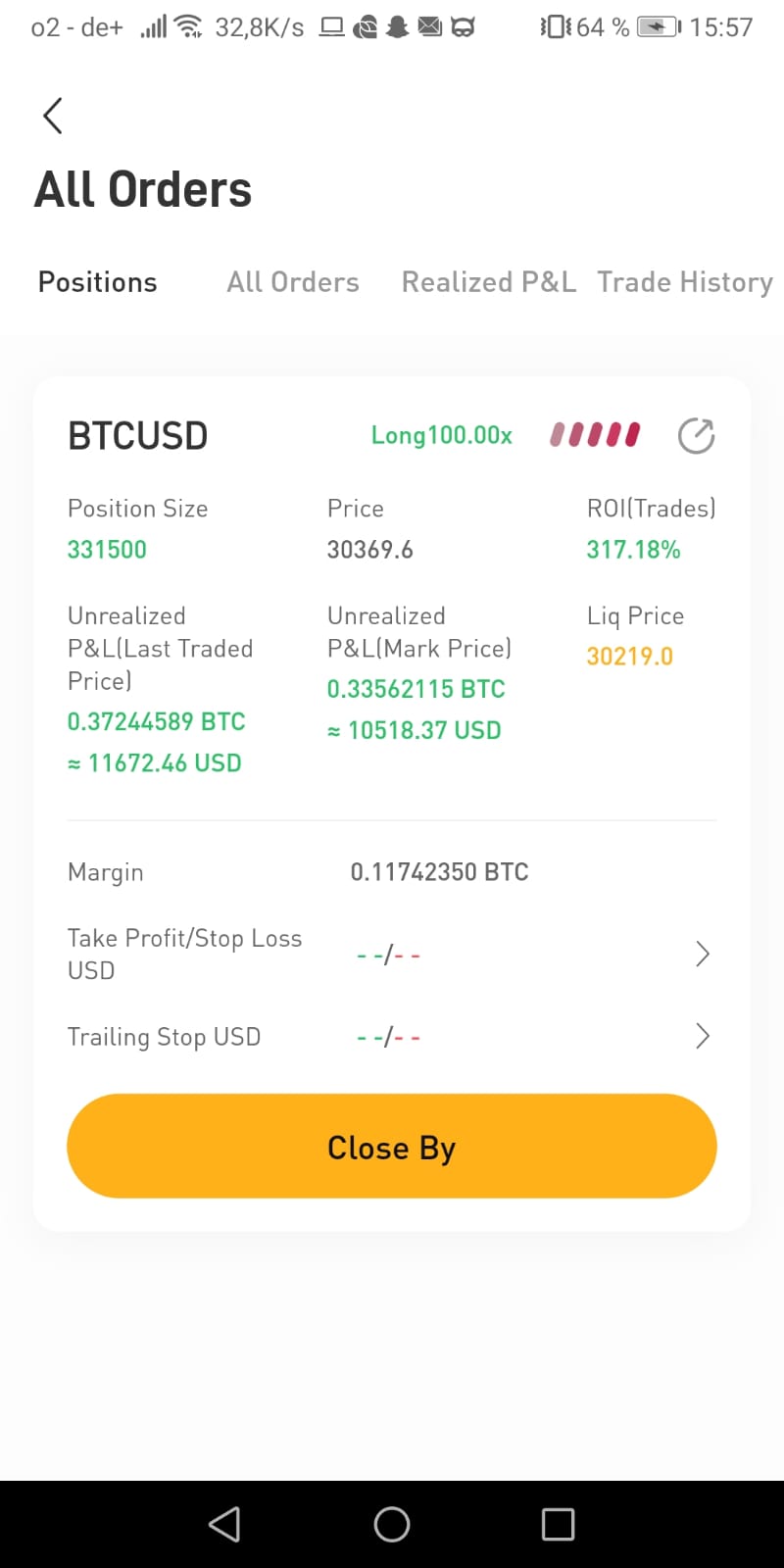The width and height of the screenshot is (784, 1568).
Task: Expand Trailing Stop USD settings
Action: click(702, 1036)
